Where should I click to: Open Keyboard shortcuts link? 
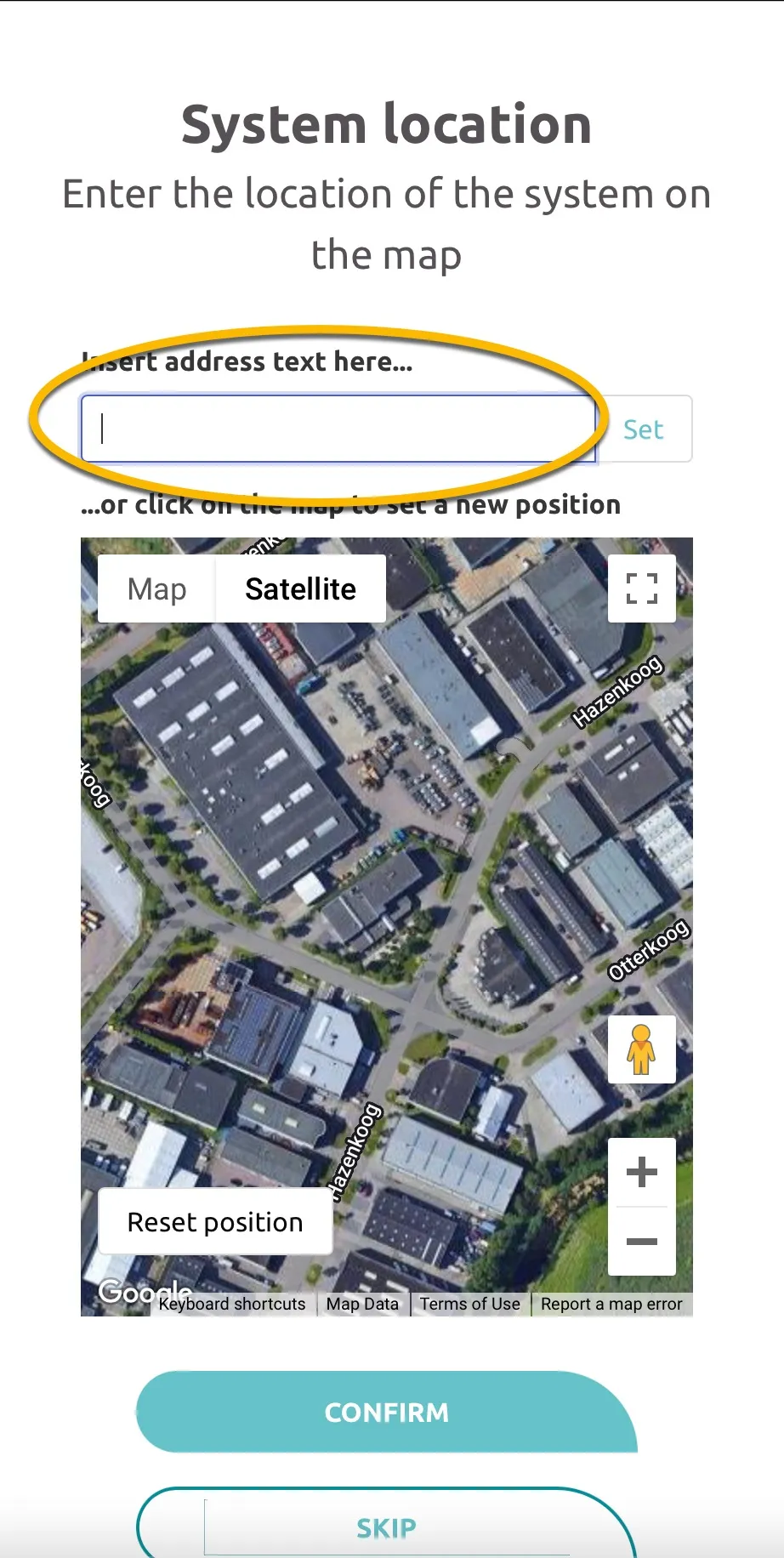pos(232,1304)
